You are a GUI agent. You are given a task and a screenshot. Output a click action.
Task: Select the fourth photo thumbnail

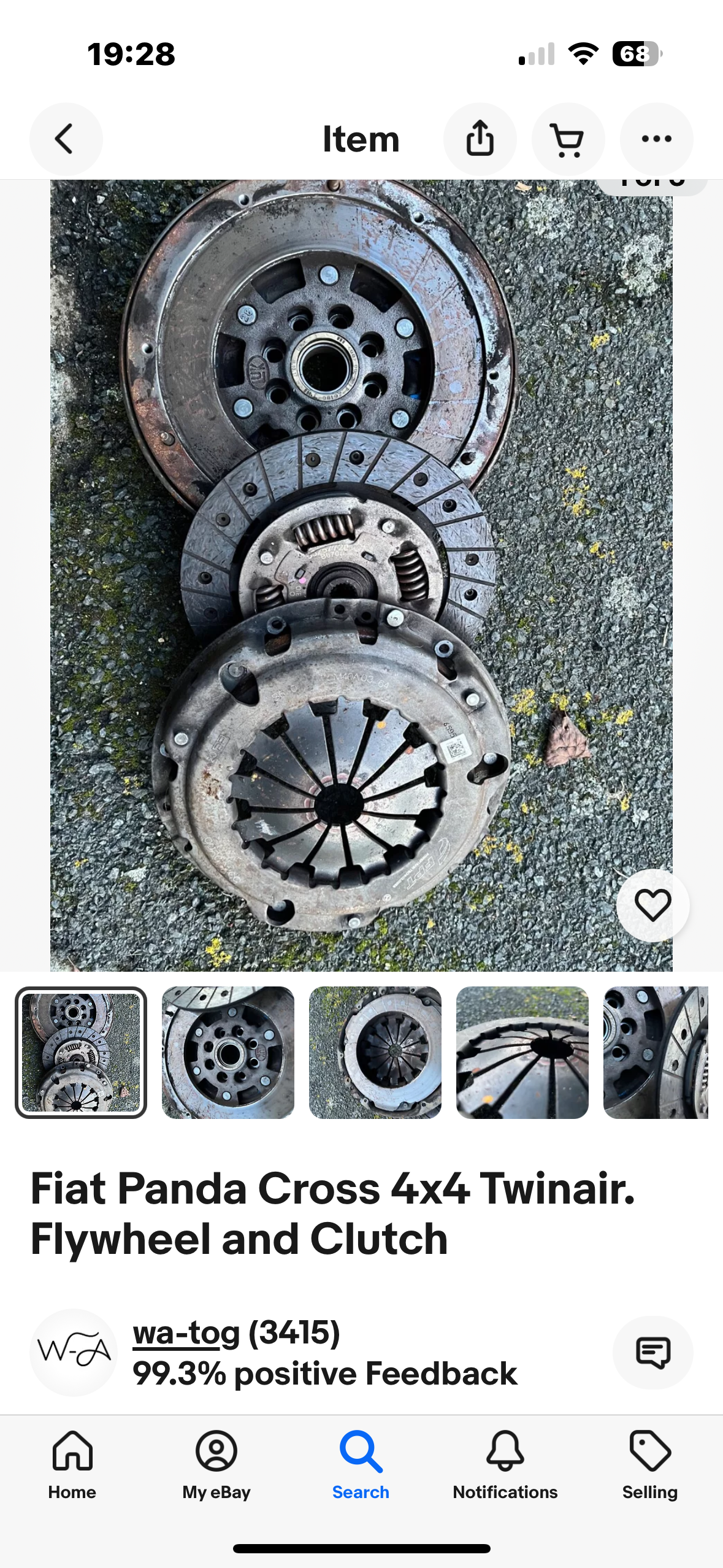522,1052
